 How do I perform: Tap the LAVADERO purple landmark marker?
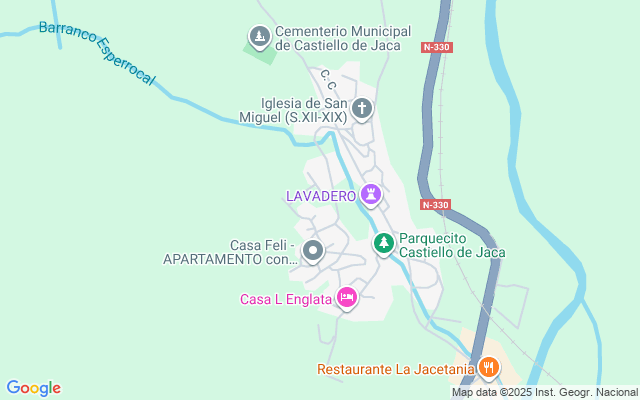tap(372, 194)
